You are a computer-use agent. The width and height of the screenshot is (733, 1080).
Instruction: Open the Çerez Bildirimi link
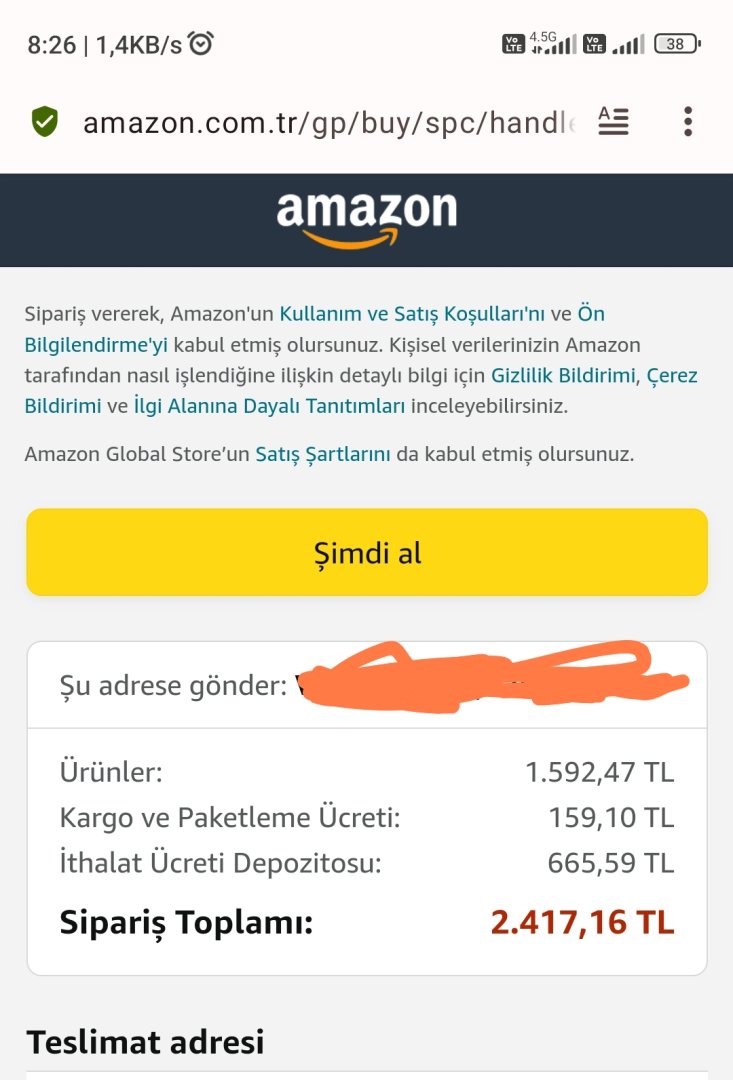coord(62,406)
